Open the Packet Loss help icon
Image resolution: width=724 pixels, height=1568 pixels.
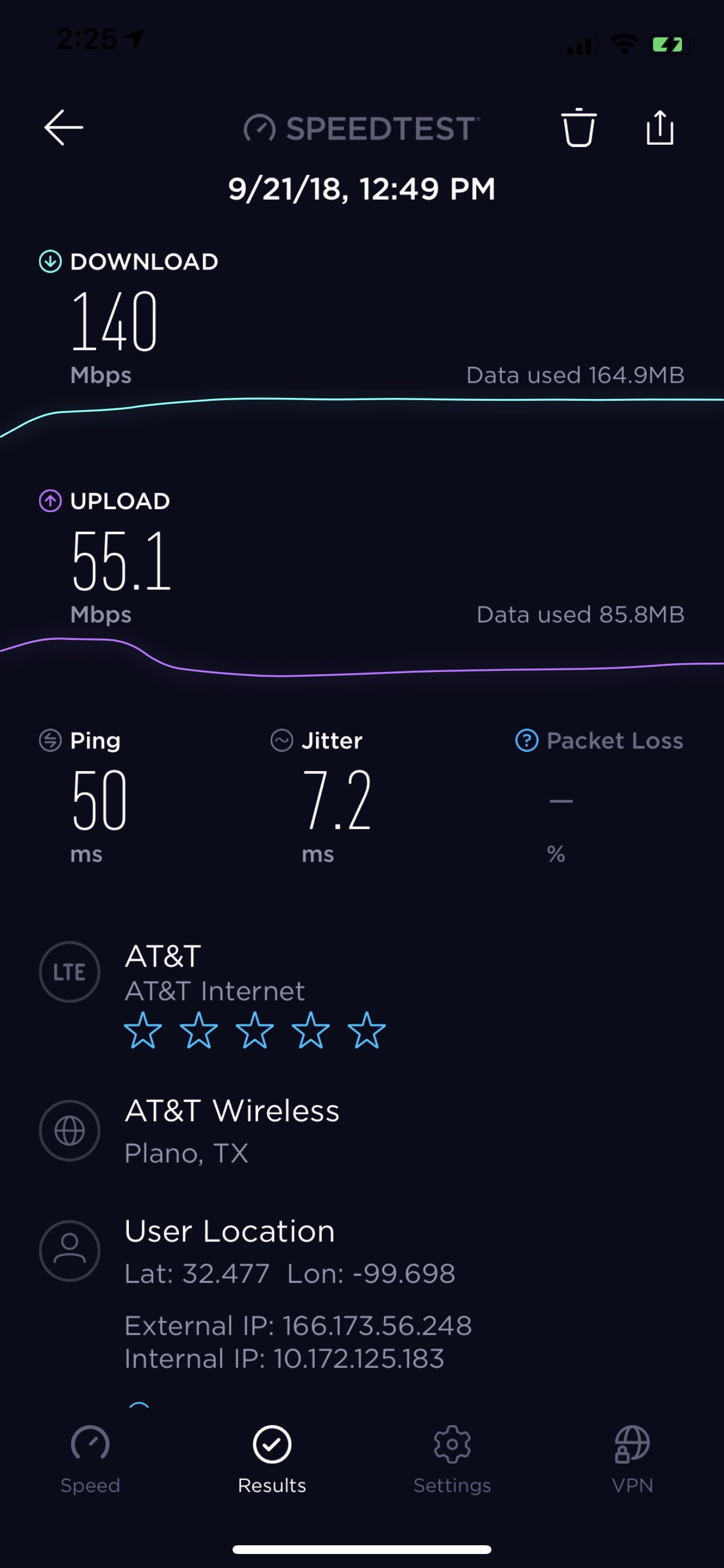coord(526,740)
